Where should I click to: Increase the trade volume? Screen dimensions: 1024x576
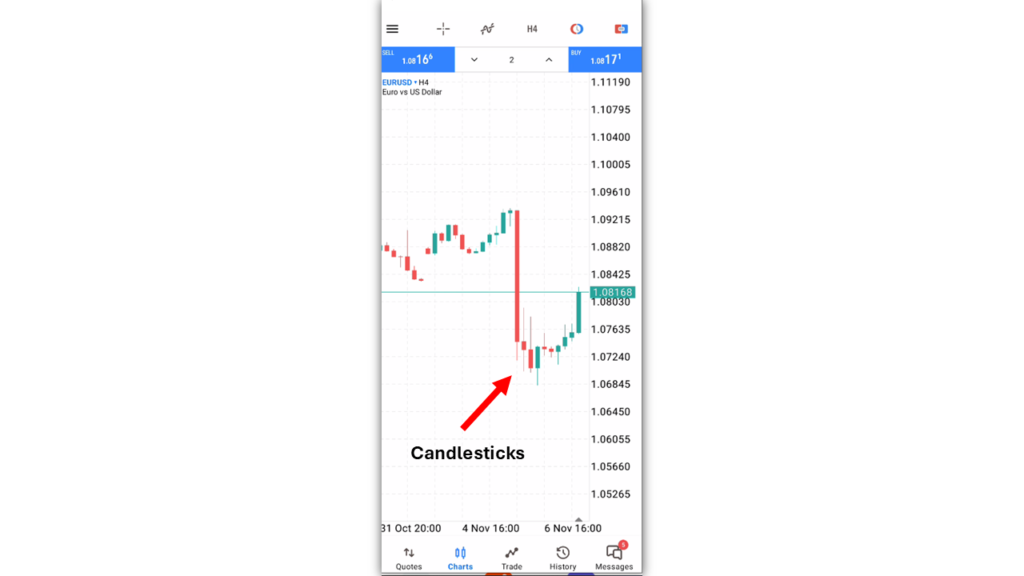coord(548,60)
